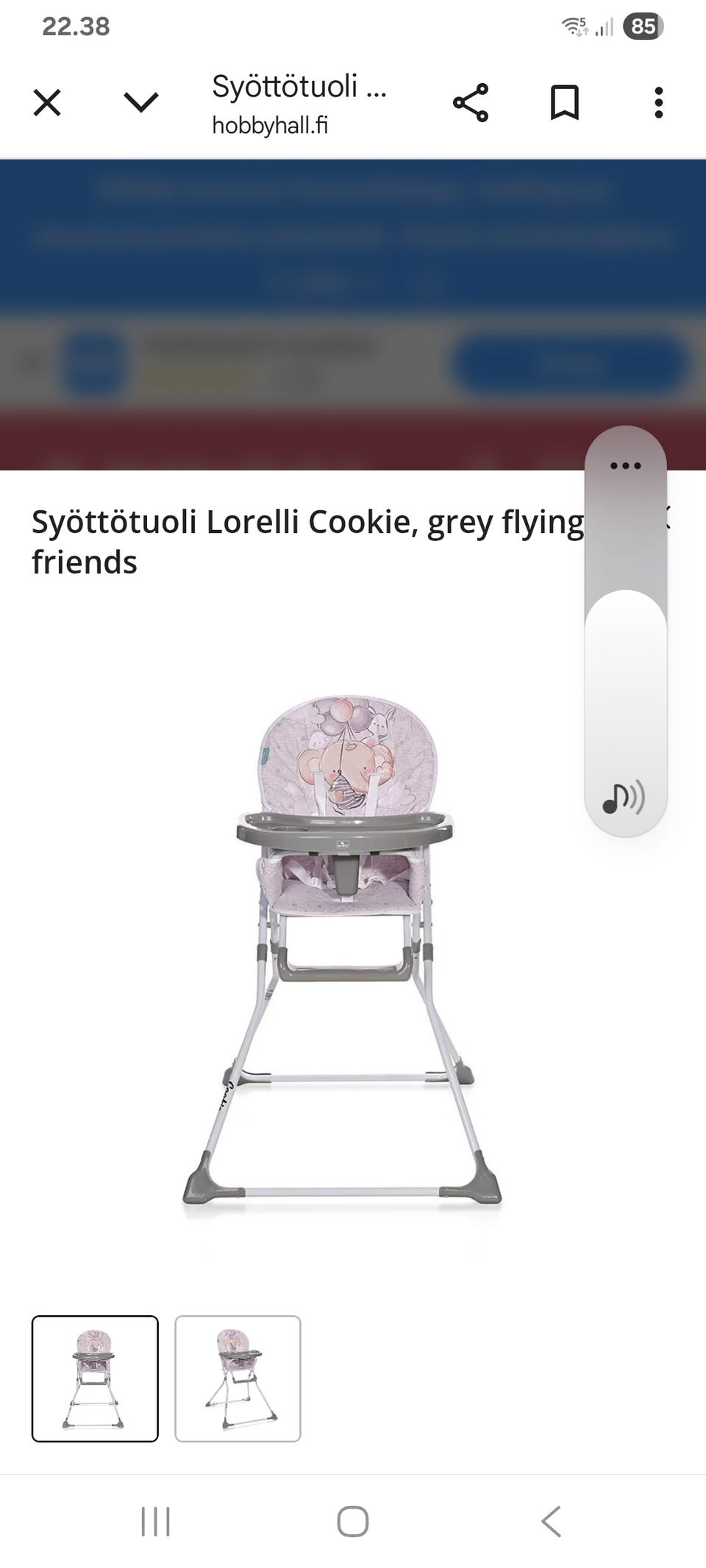Viewport: 706px width, 1568px height.
Task: Close the browser custom tab
Action: pos(47,103)
